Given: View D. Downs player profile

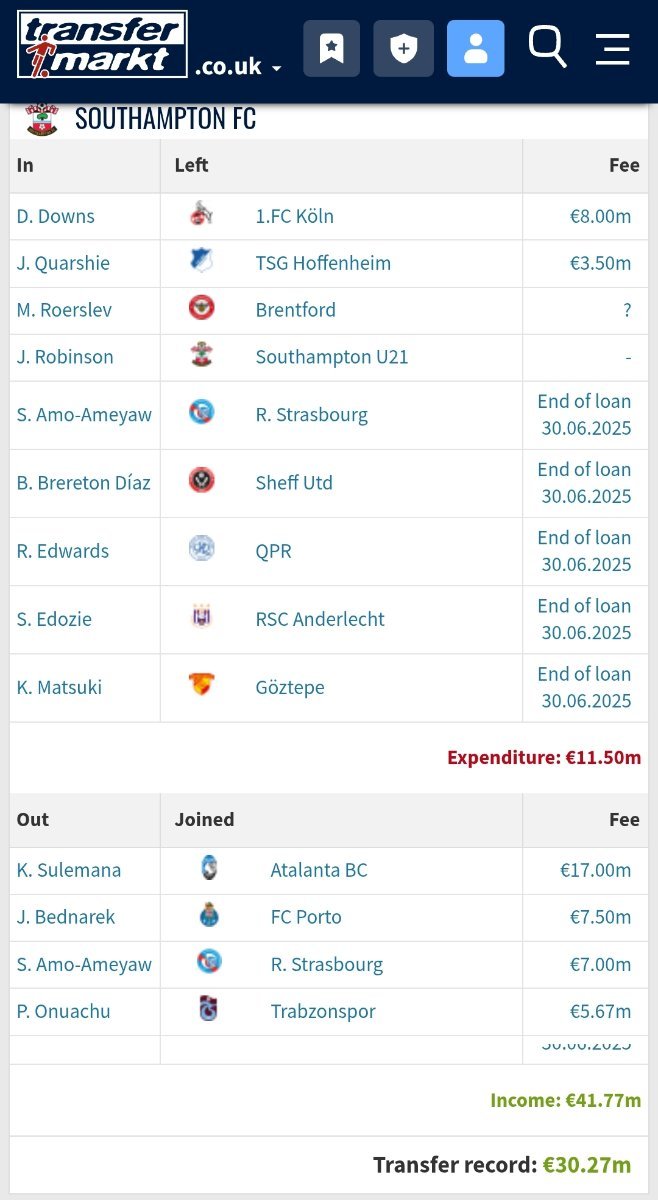Looking at the screenshot, I should (x=56, y=216).
